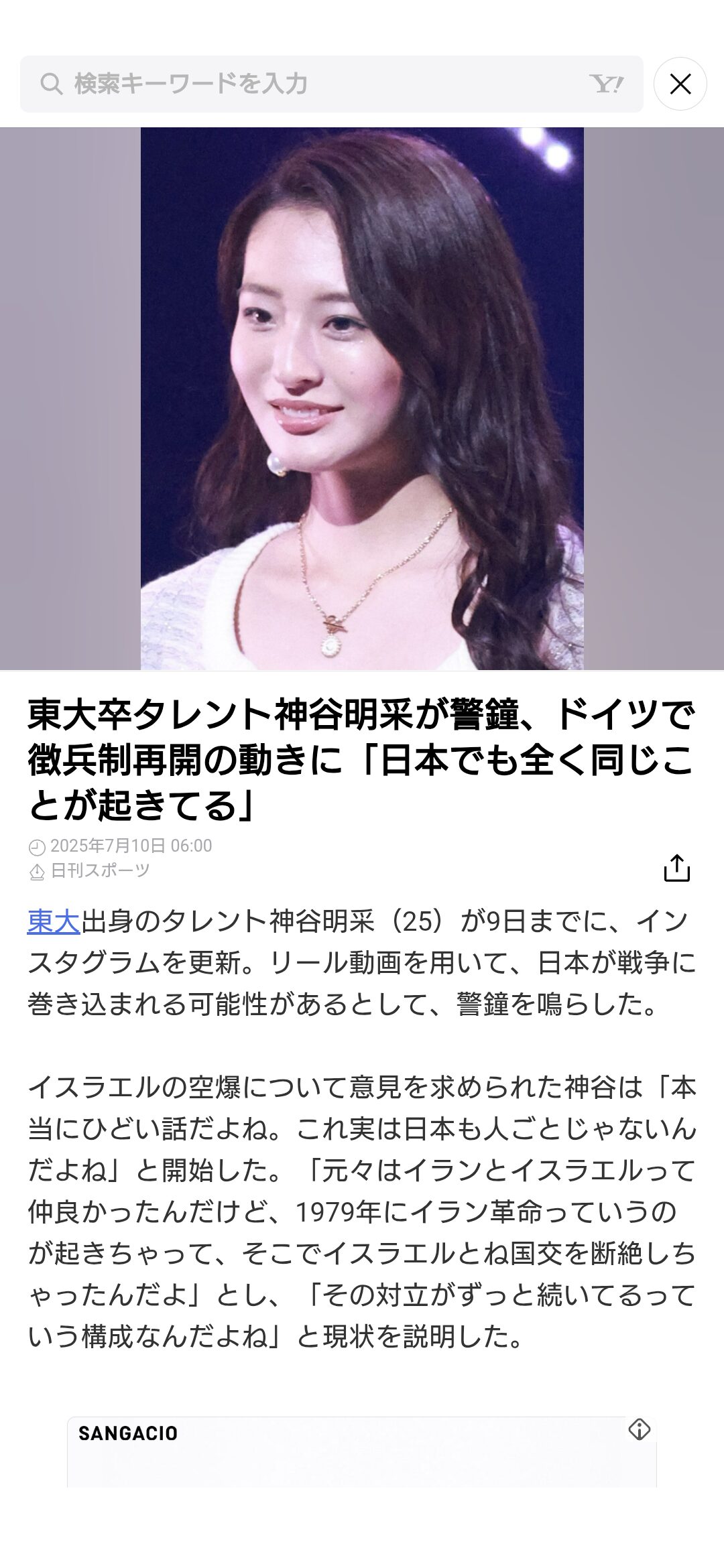The image size is (724, 1568).
Task: Open the 東大 link in the article
Action: [54, 921]
